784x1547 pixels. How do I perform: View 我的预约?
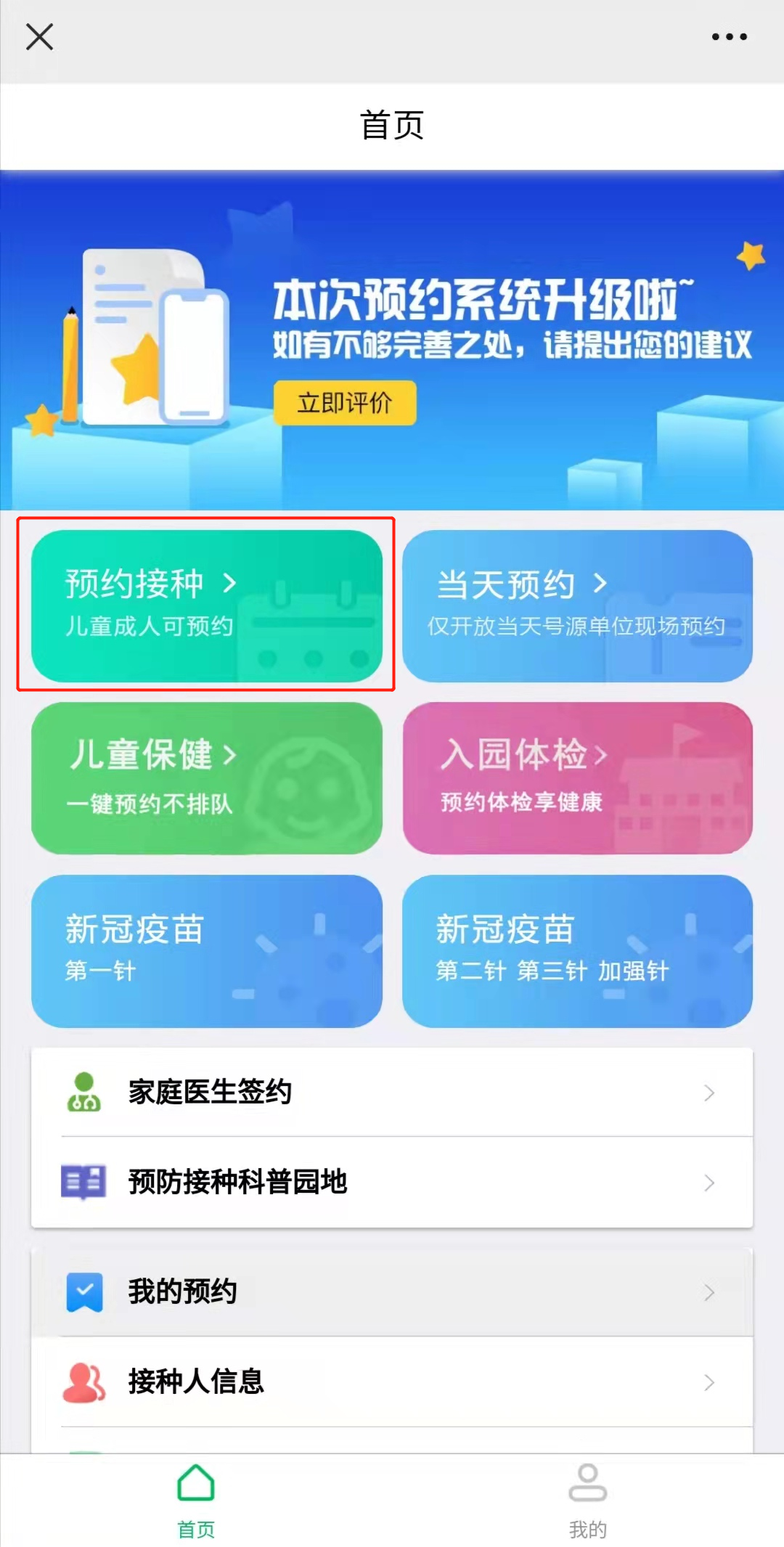[392, 1292]
